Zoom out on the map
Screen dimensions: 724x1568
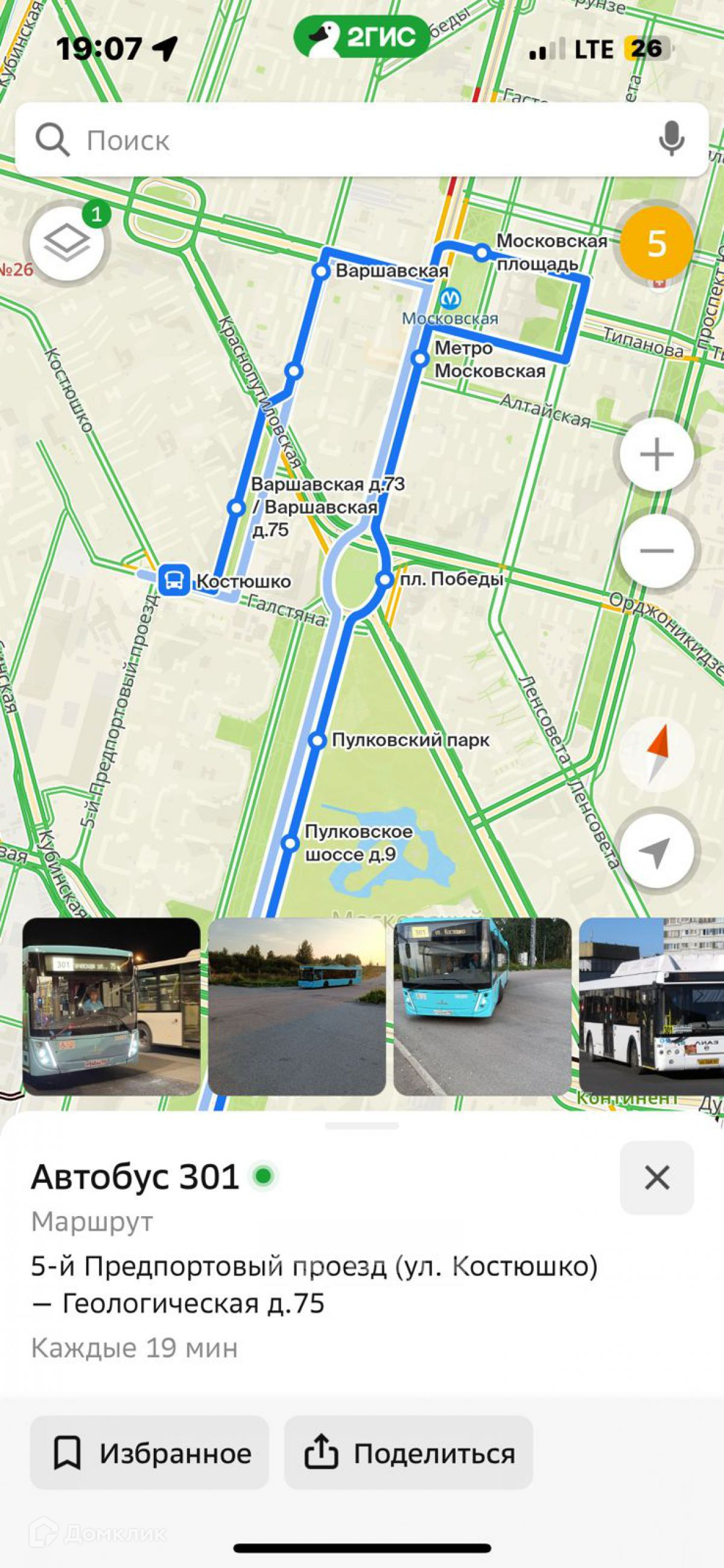coord(656,551)
